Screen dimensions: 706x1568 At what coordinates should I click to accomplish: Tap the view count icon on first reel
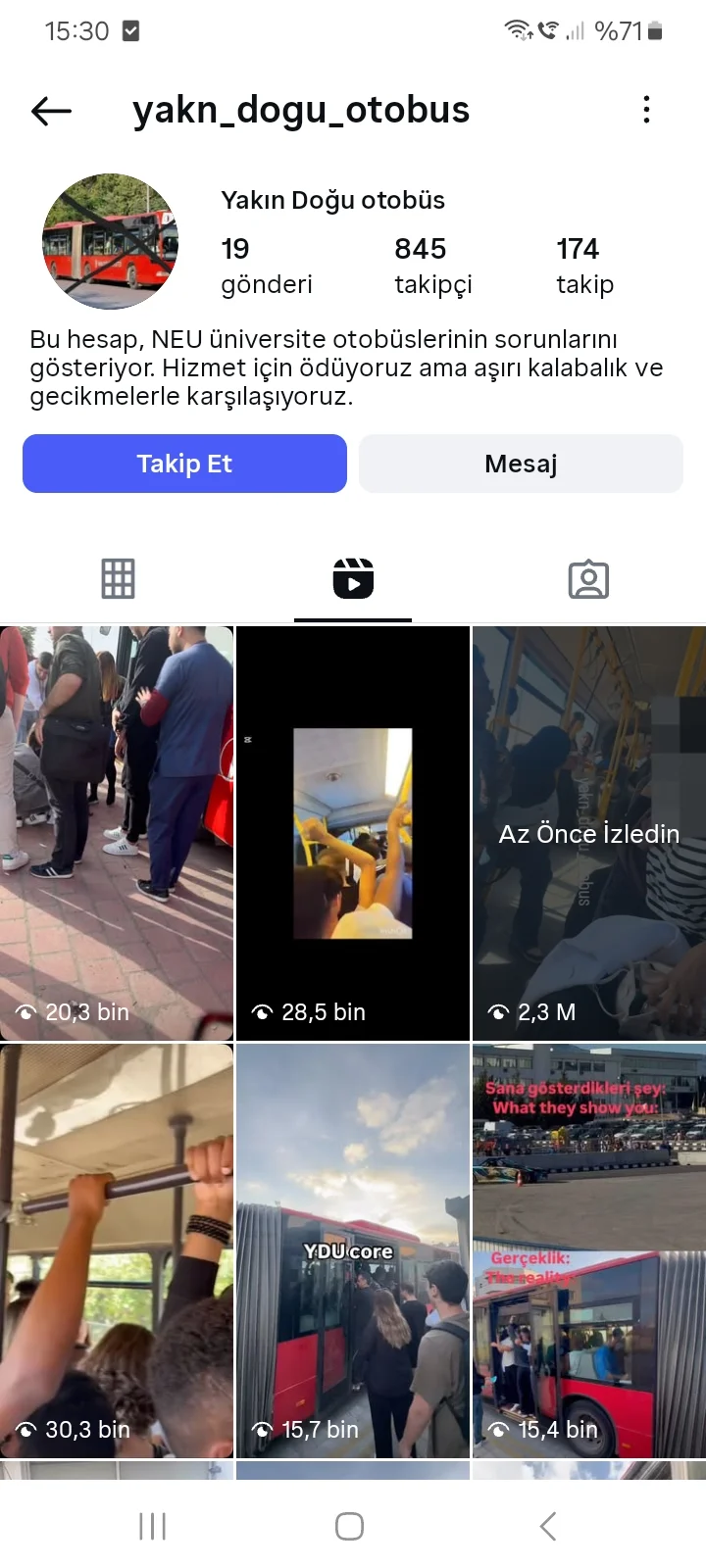pos(26,1012)
